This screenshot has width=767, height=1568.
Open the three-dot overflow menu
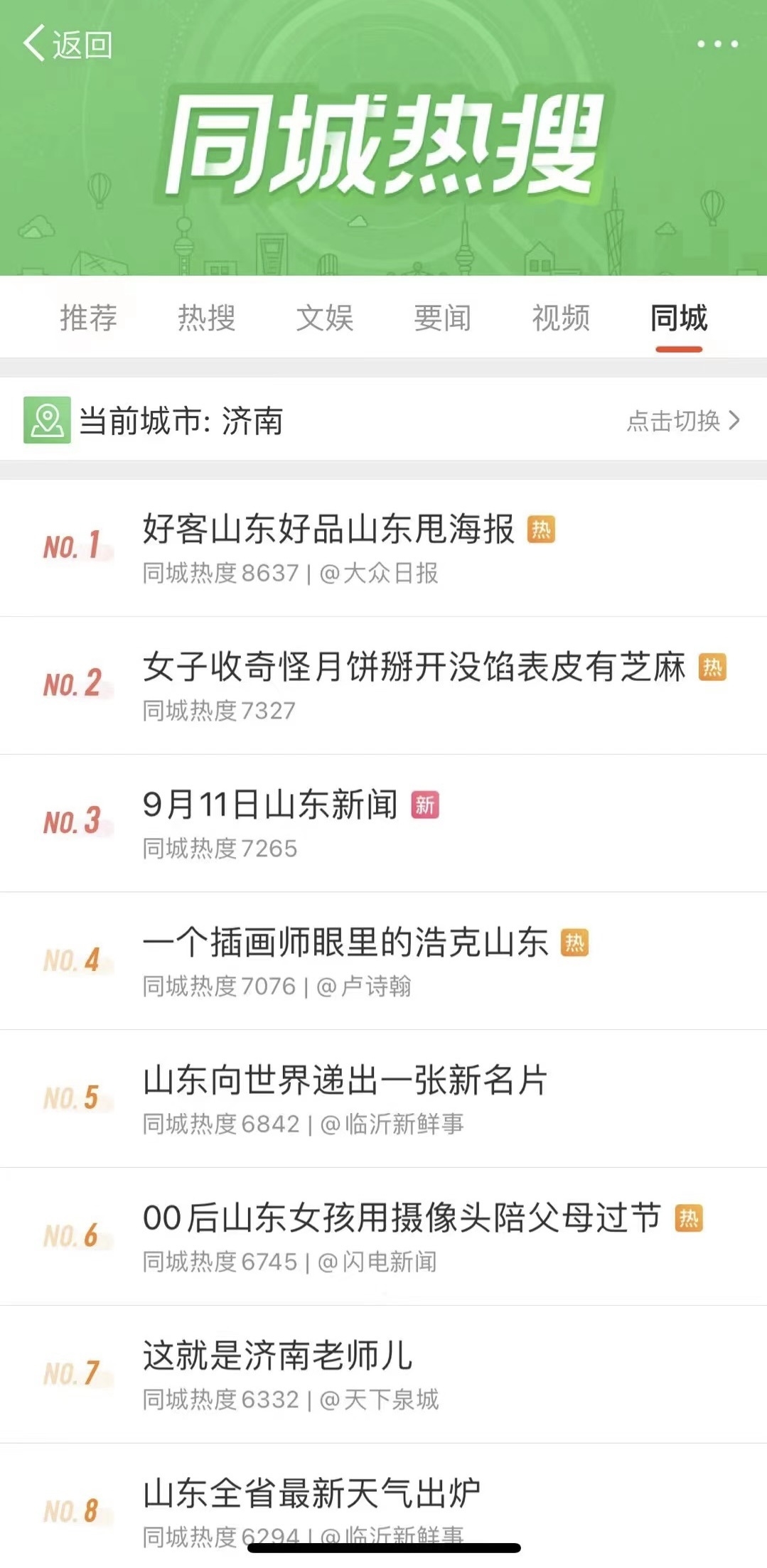click(717, 44)
